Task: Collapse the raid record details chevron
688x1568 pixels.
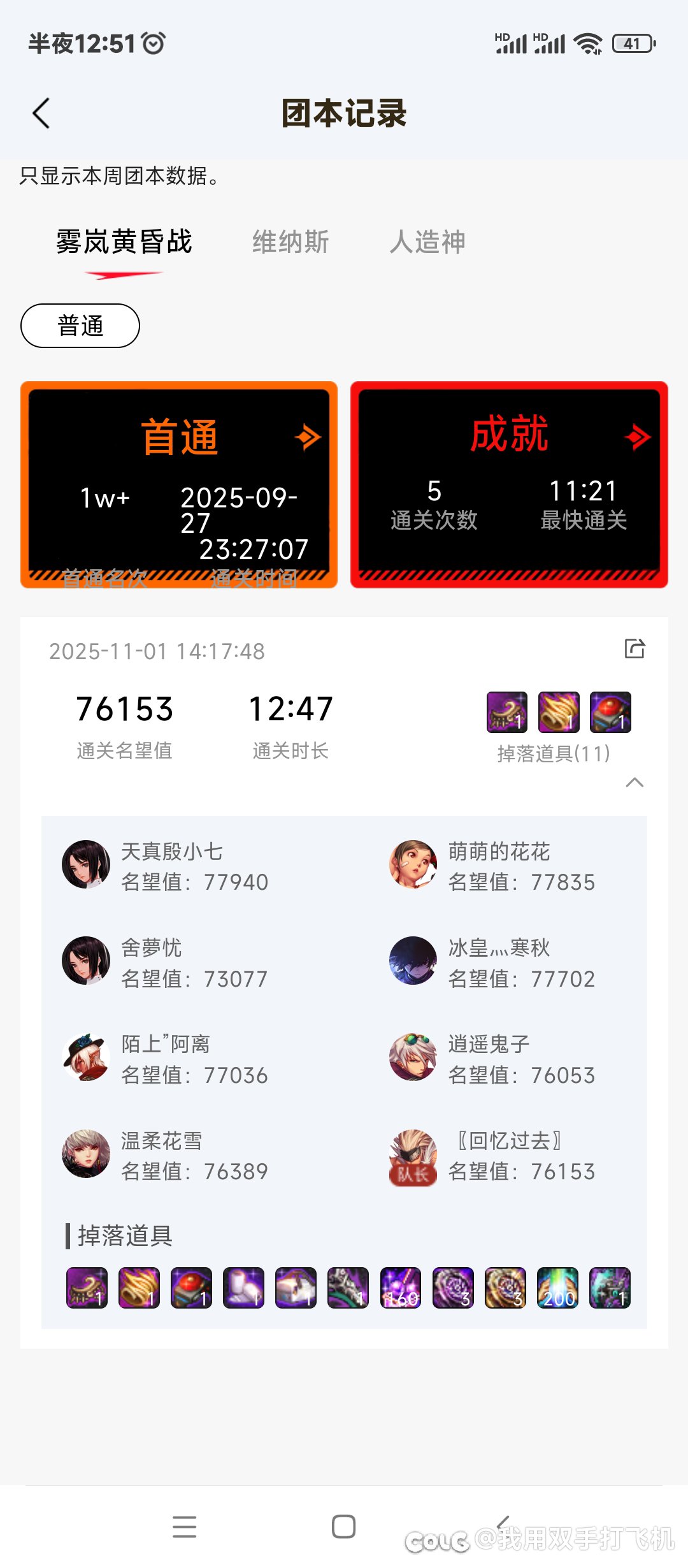Action: (634, 783)
